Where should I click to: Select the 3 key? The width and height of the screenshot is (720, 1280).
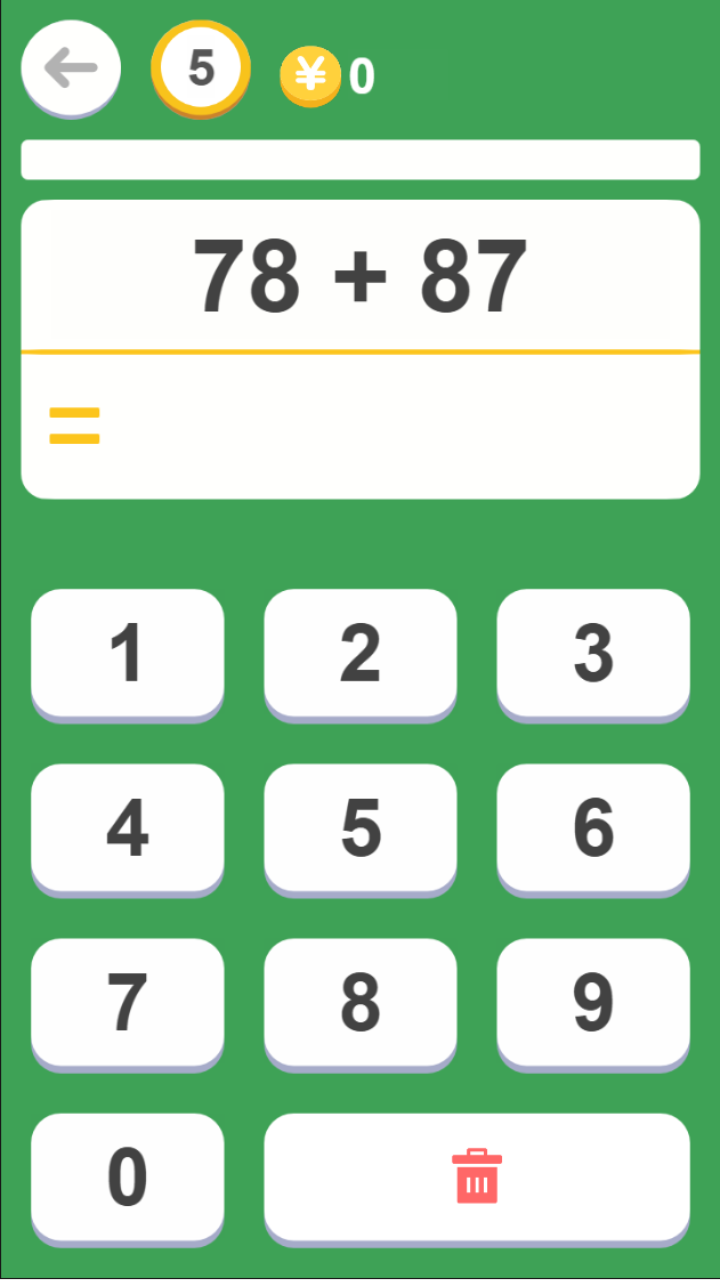(x=593, y=653)
